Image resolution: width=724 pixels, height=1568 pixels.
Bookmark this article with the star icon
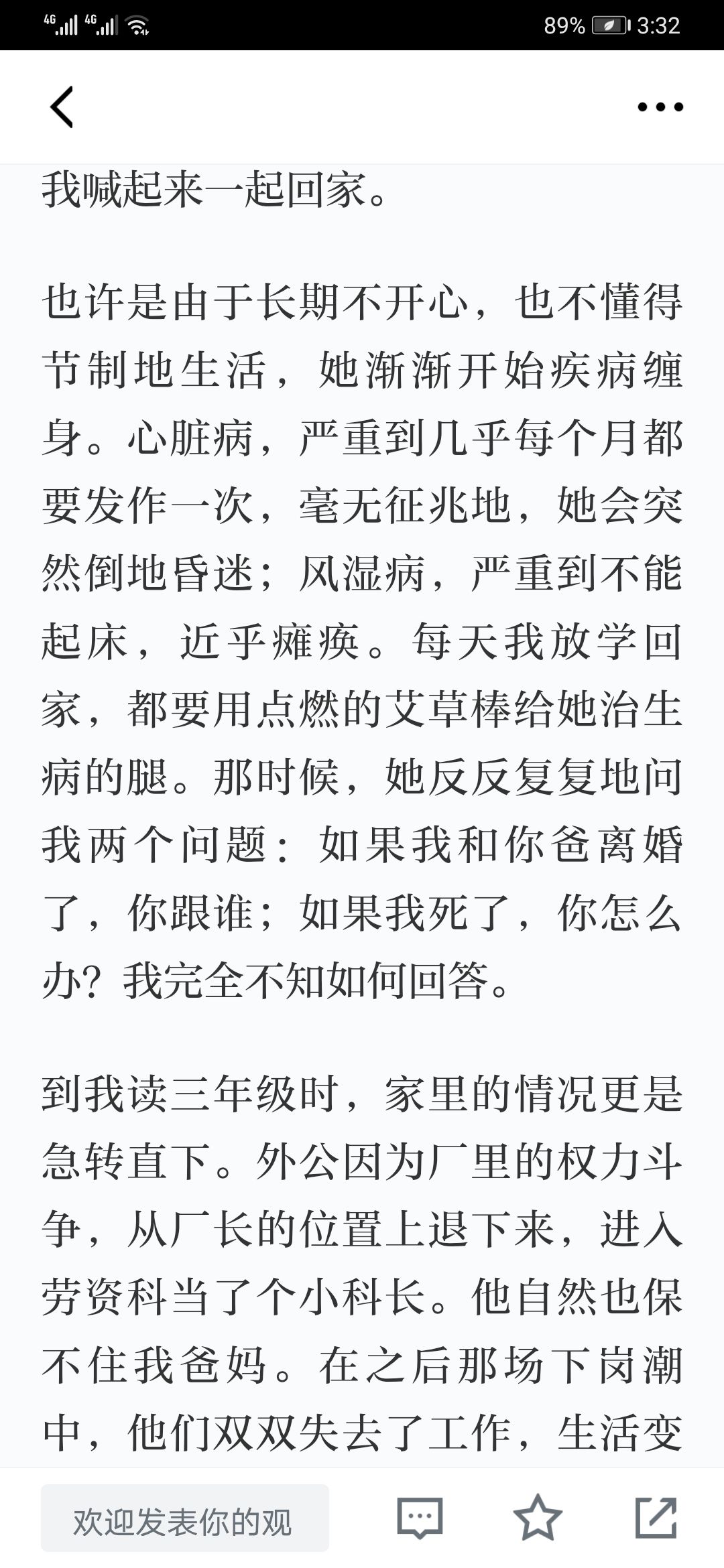tap(538, 1517)
